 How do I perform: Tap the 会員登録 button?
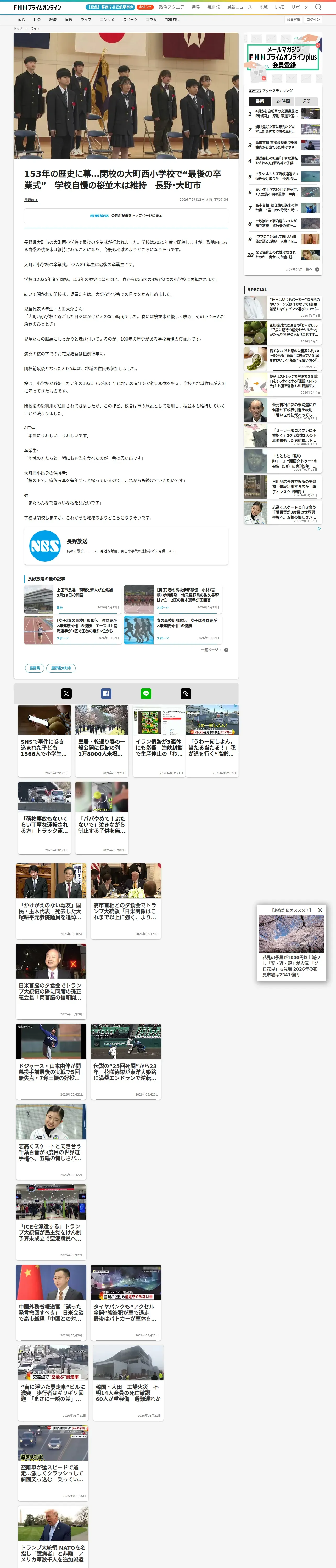293,20
